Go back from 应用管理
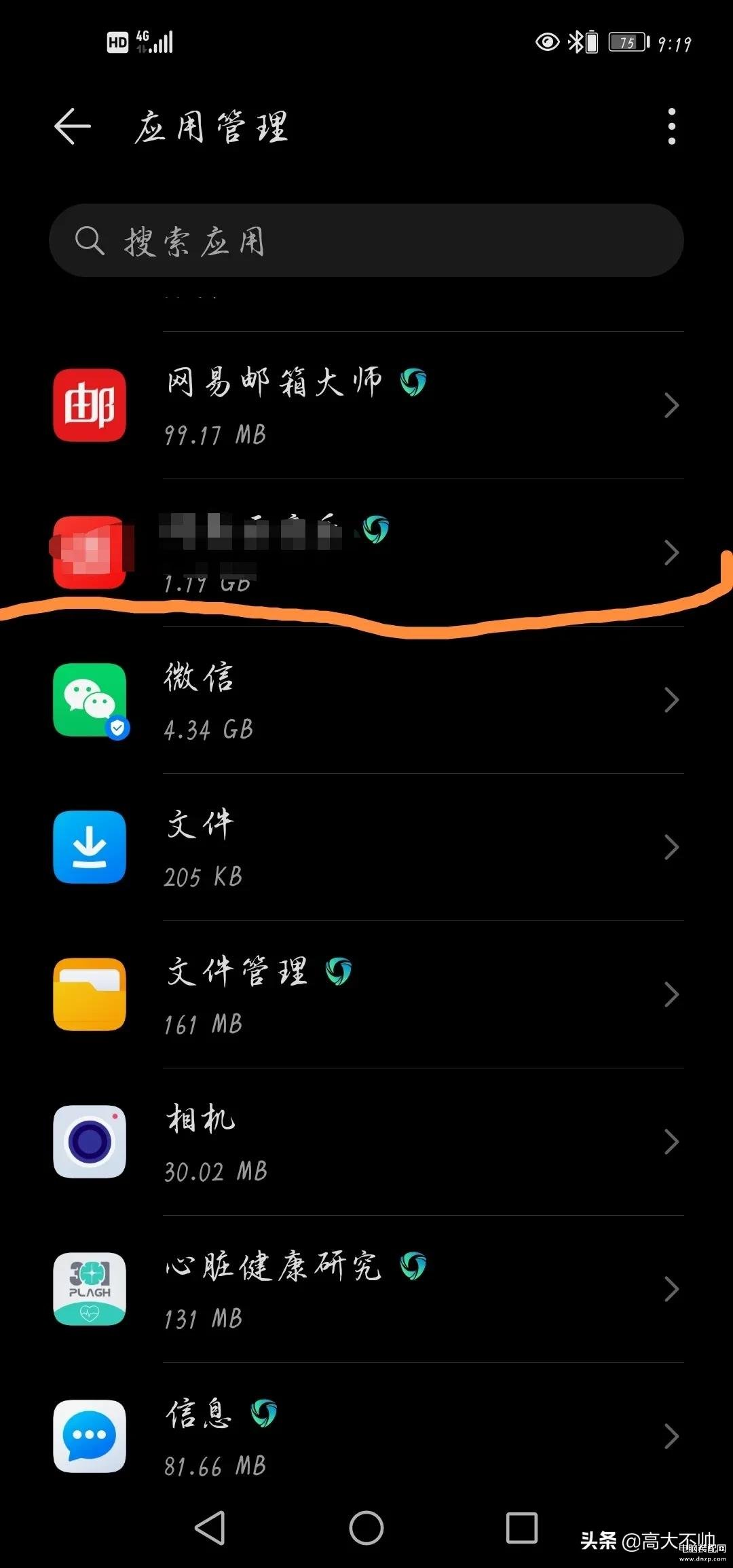The height and width of the screenshot is (1568, 733). pos(72,126)
